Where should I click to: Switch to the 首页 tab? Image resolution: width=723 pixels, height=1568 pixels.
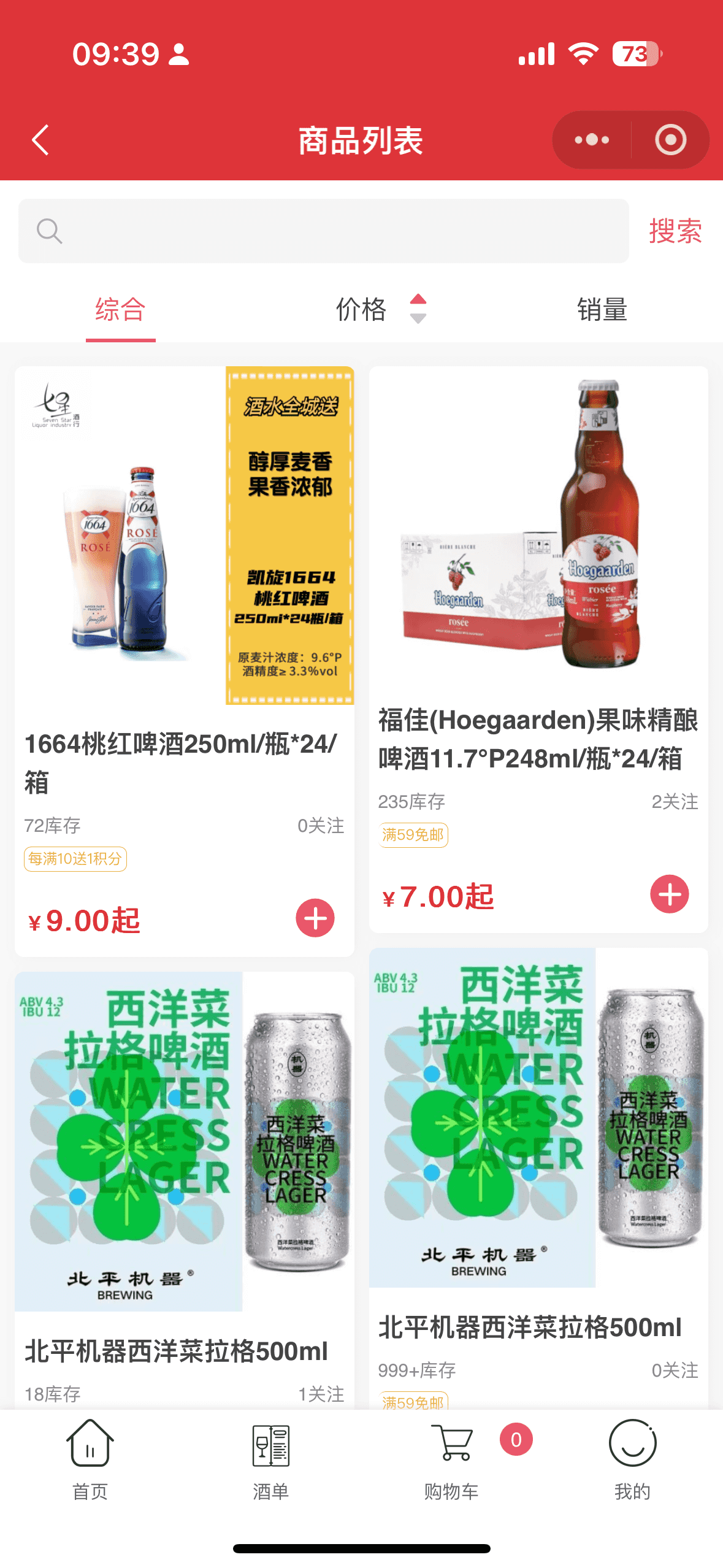(x=90, y=1460)
